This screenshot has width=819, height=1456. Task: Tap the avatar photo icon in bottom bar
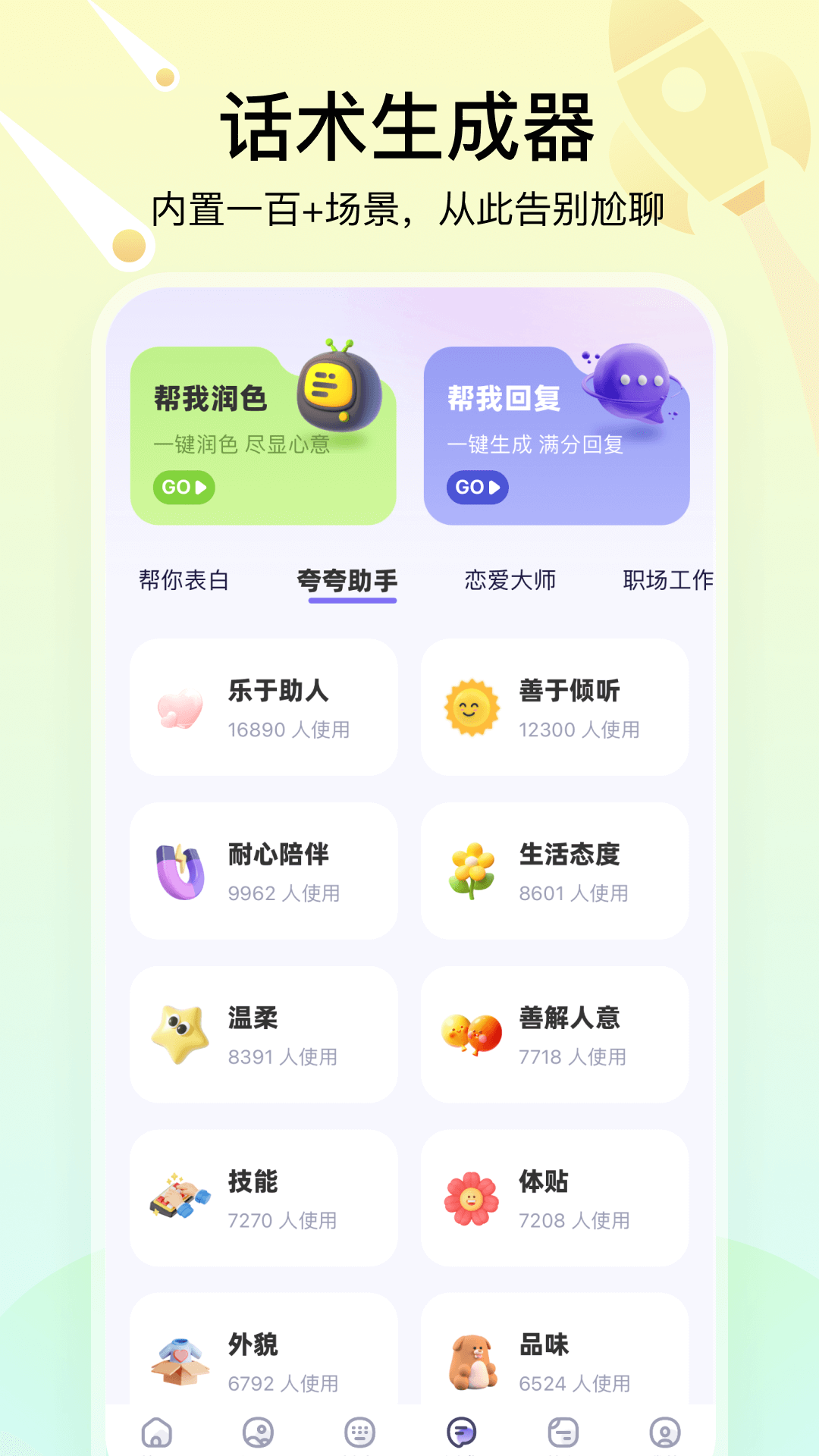(x=258, y=1432)
